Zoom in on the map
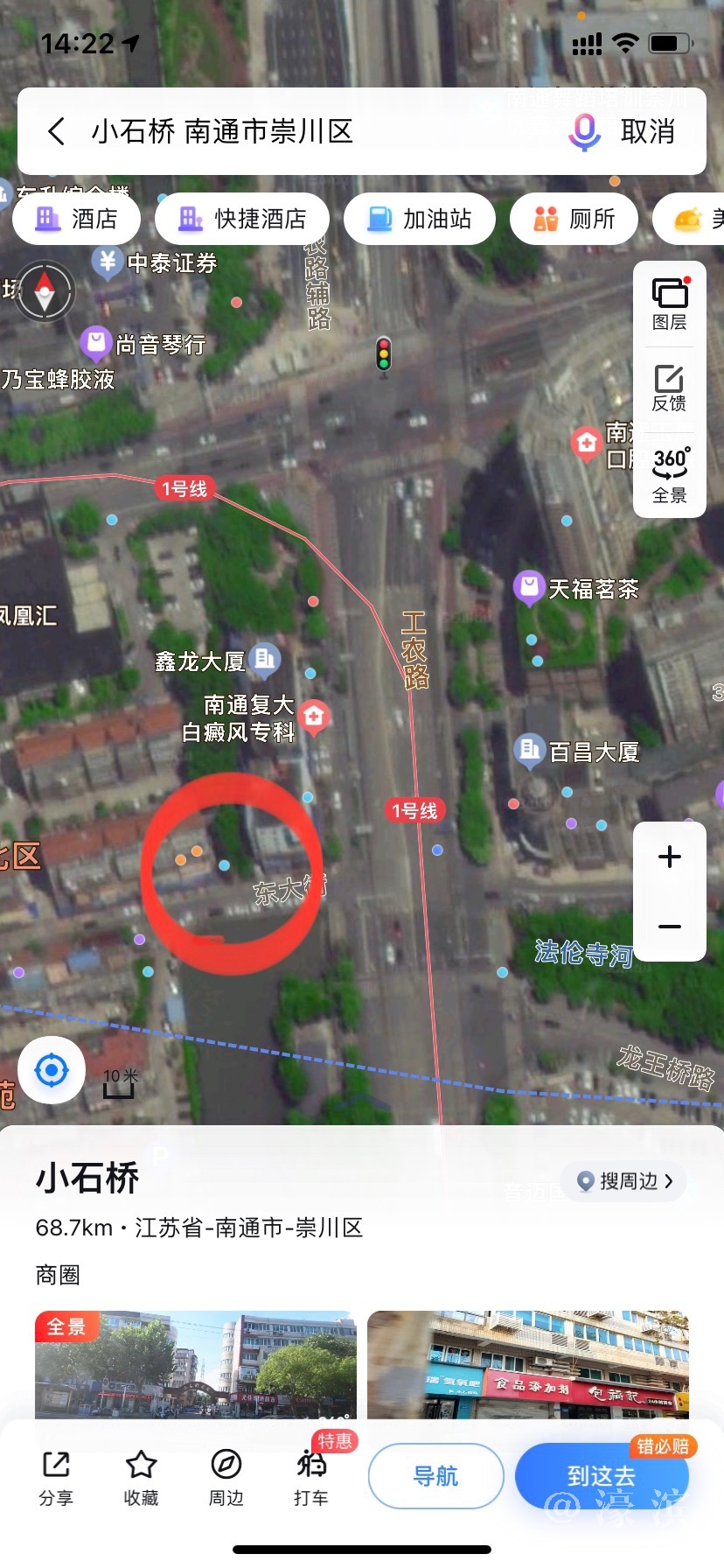The width and height of the screenshot is (724, 1568). (x=670, y=857)
